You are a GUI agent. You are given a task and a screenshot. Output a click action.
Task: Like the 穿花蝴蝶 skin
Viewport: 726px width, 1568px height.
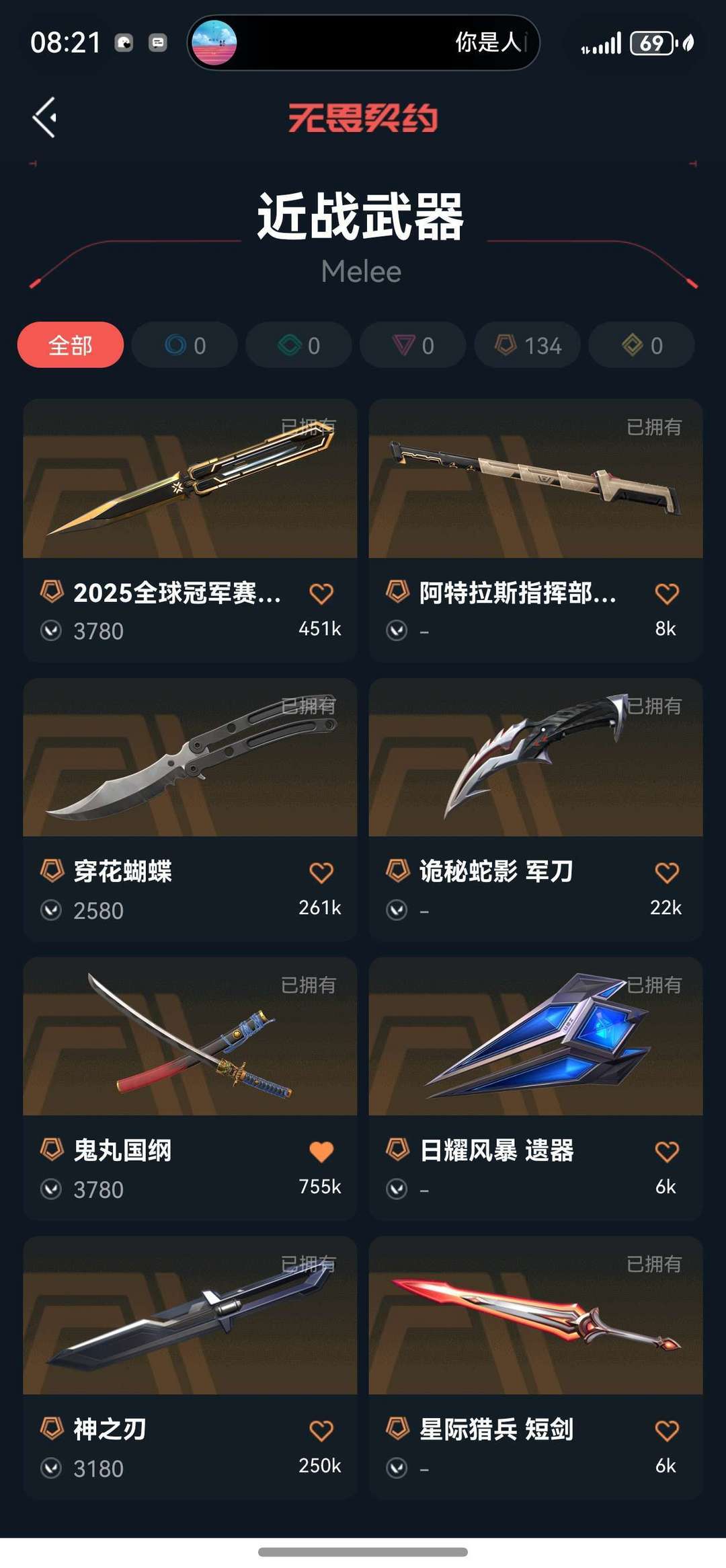[x=321, y=872]
